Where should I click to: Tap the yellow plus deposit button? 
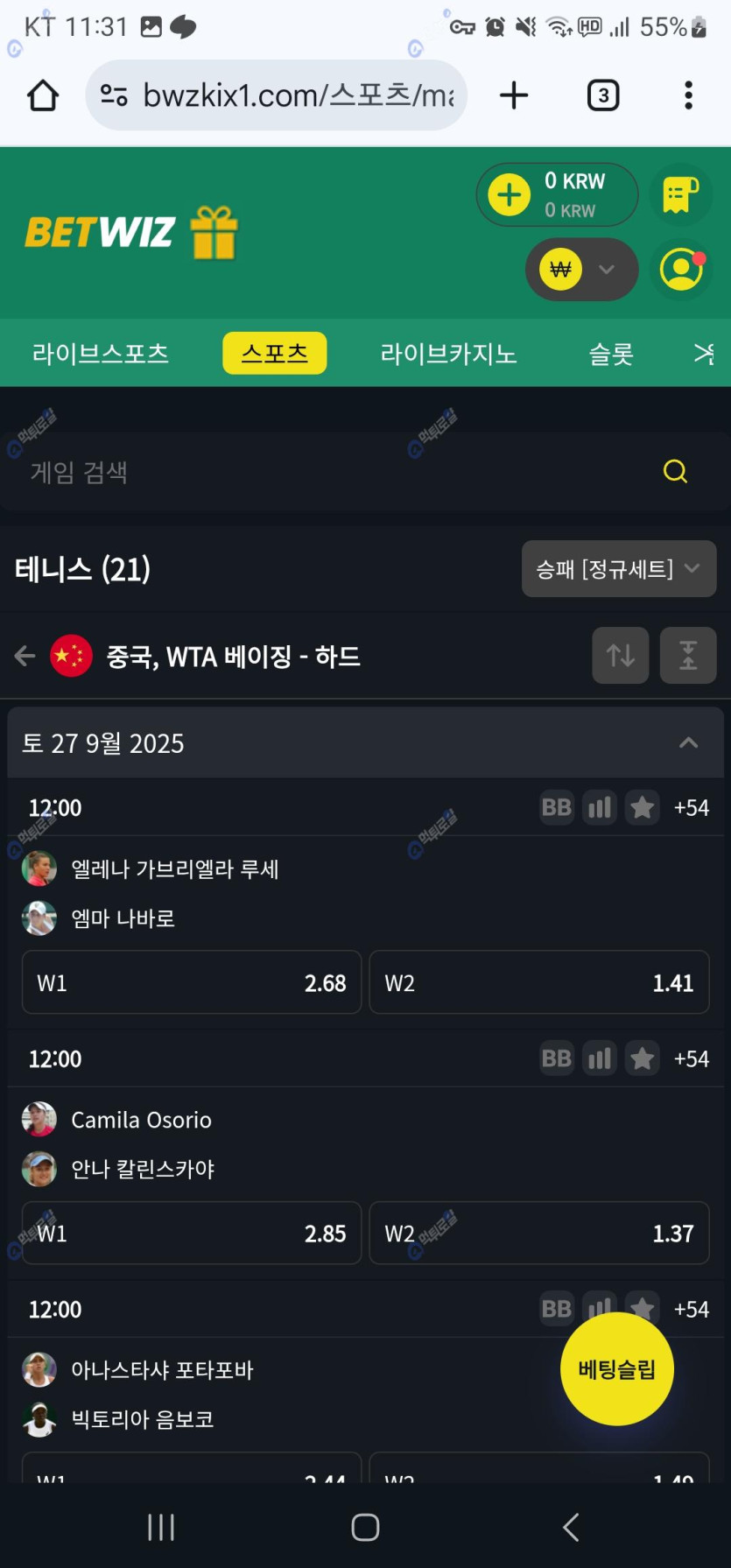click(510, 194)
